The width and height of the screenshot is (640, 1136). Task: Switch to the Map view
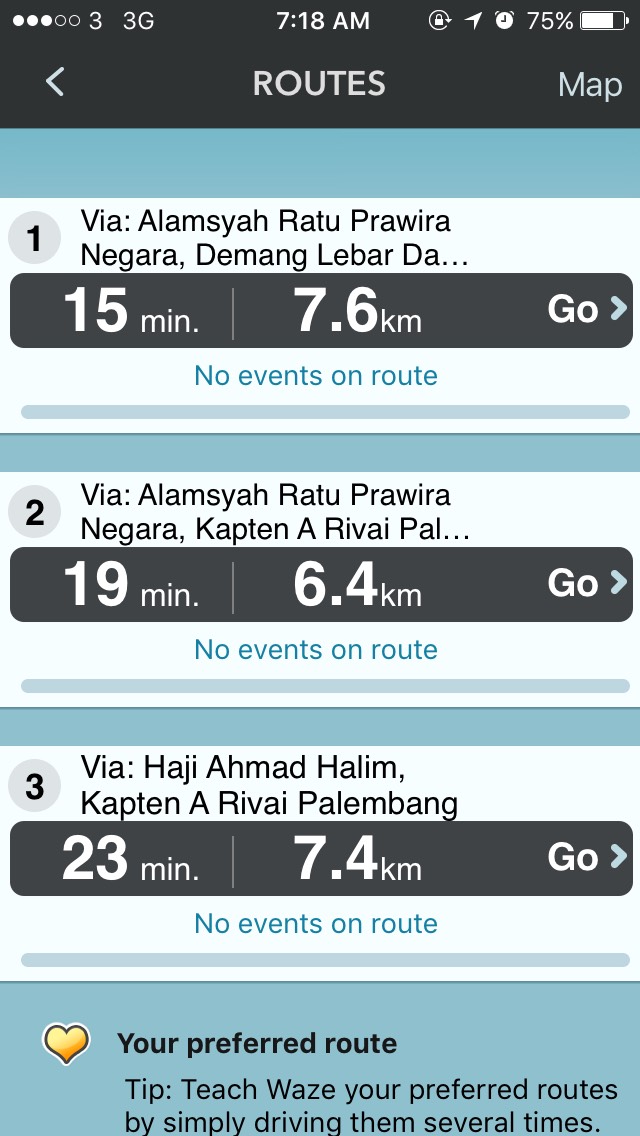[589, 84]
